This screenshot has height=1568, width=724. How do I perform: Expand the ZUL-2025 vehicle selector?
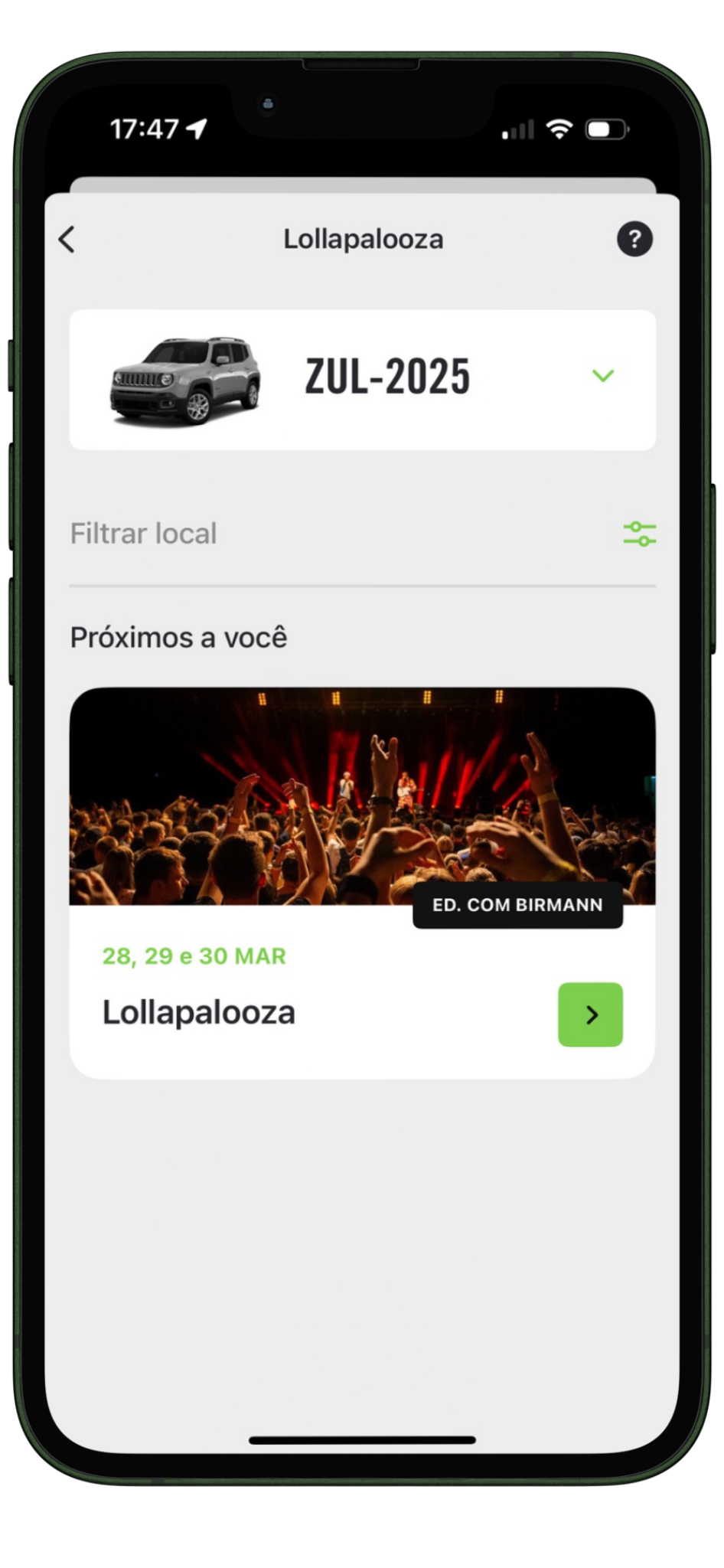[603, 376]
